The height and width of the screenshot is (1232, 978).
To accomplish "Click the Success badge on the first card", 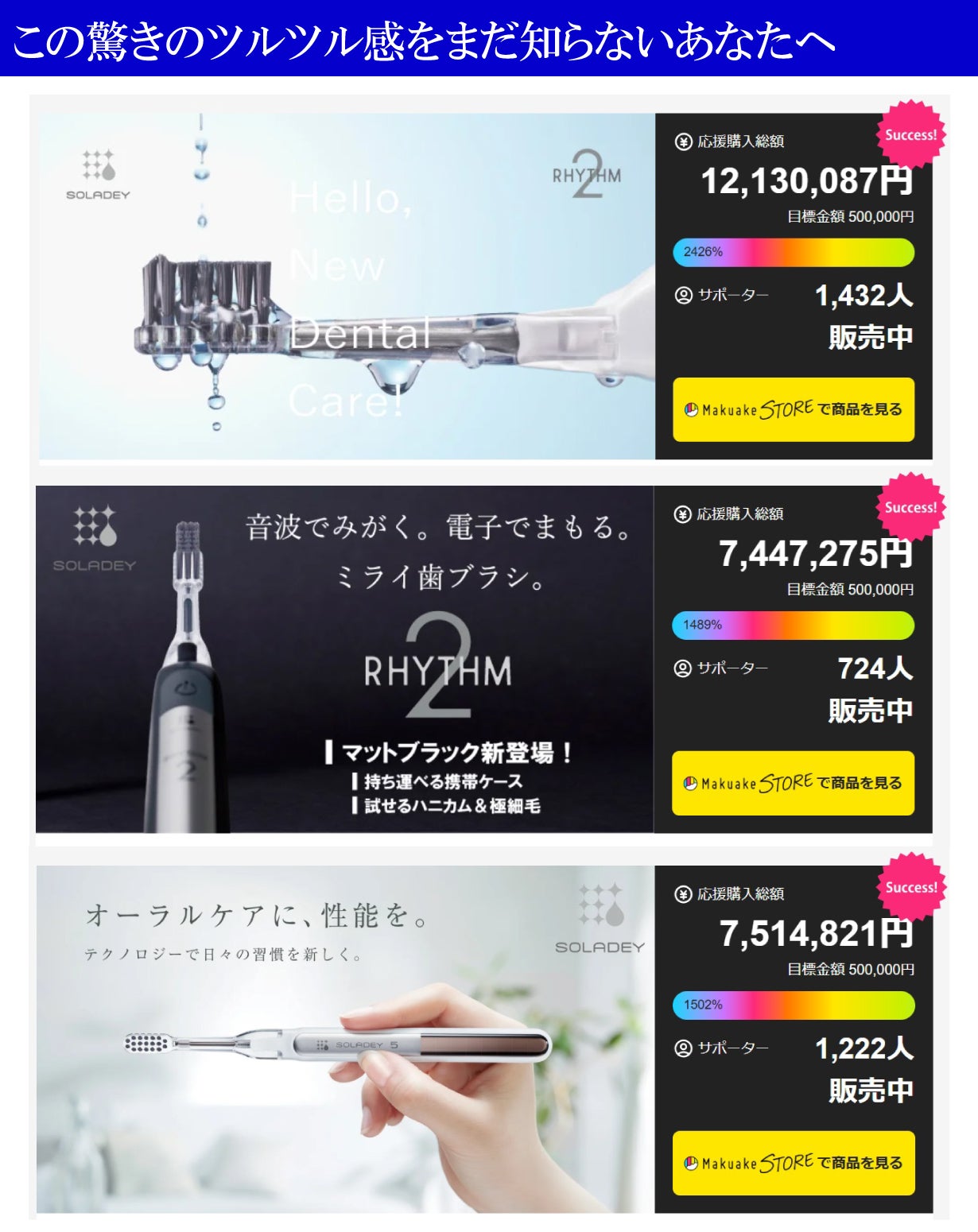I will [x=911, y=136].
